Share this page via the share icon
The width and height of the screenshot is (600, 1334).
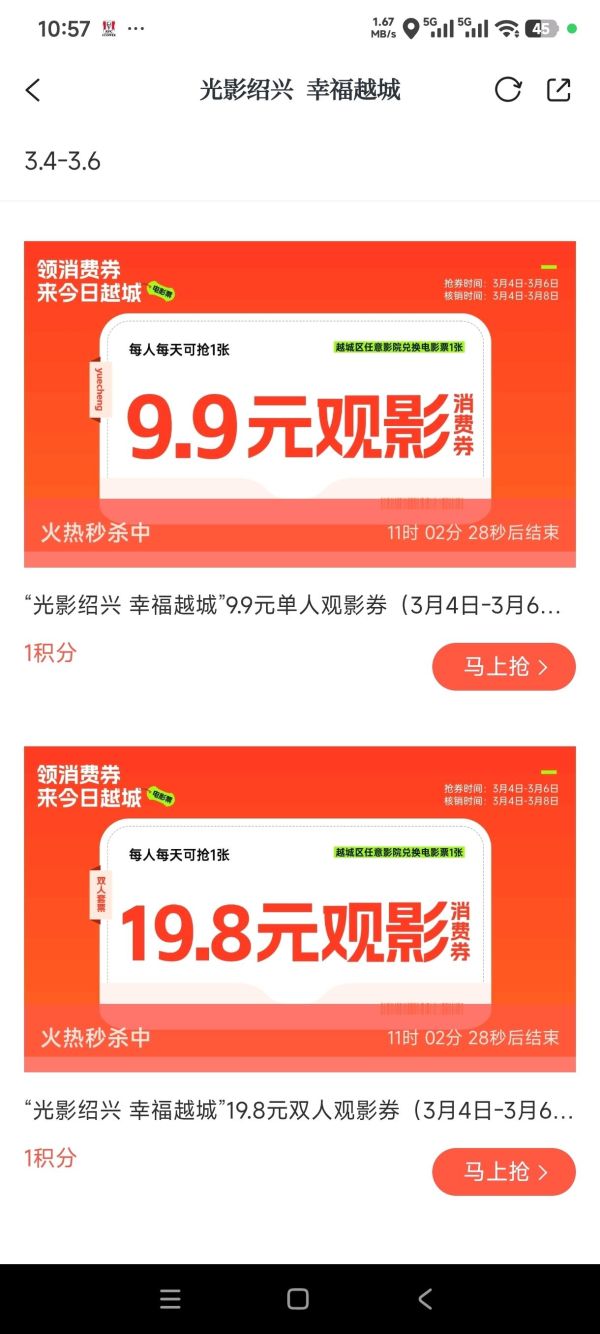[558, 90]
